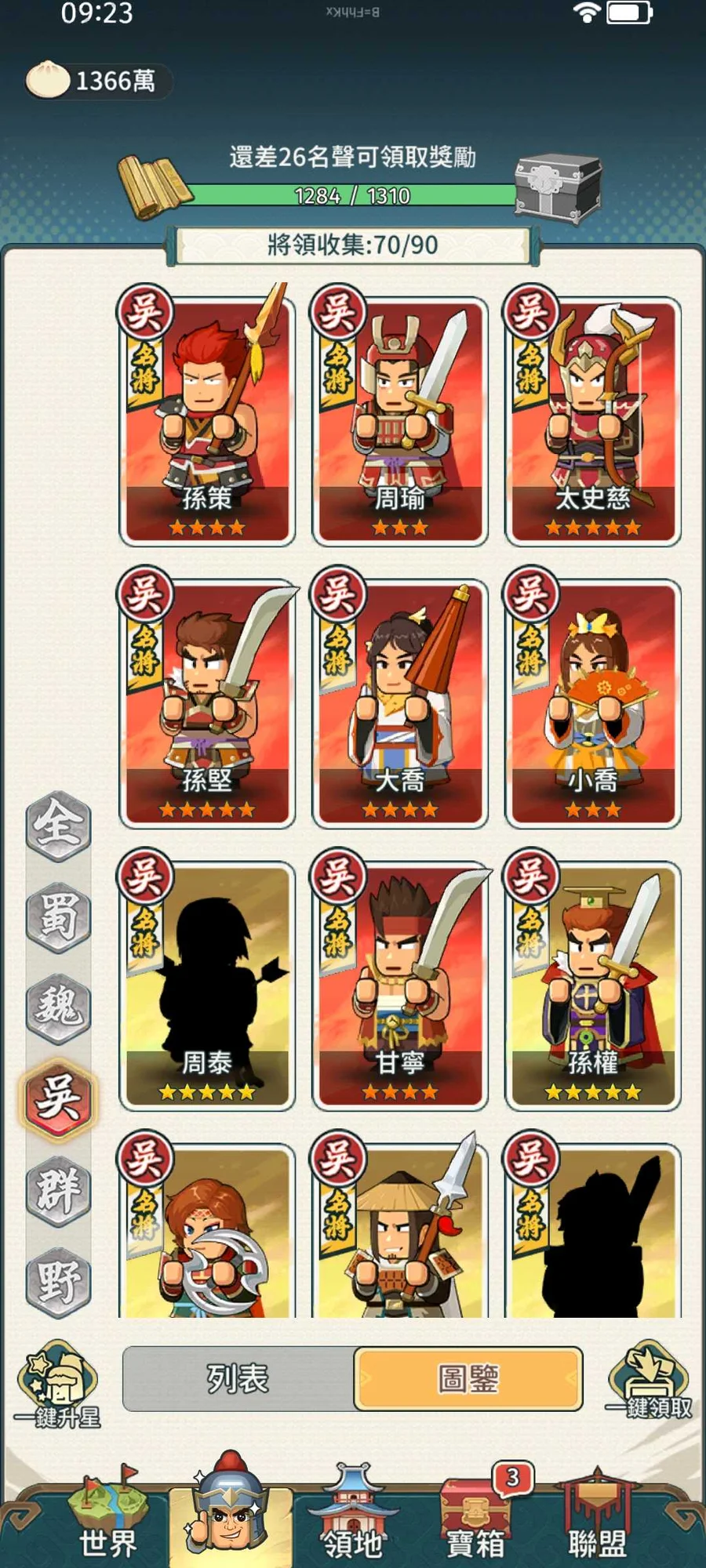Open the 寶箱 tab
This screenshot has width=706, height=1568.
pos(475,1517)
